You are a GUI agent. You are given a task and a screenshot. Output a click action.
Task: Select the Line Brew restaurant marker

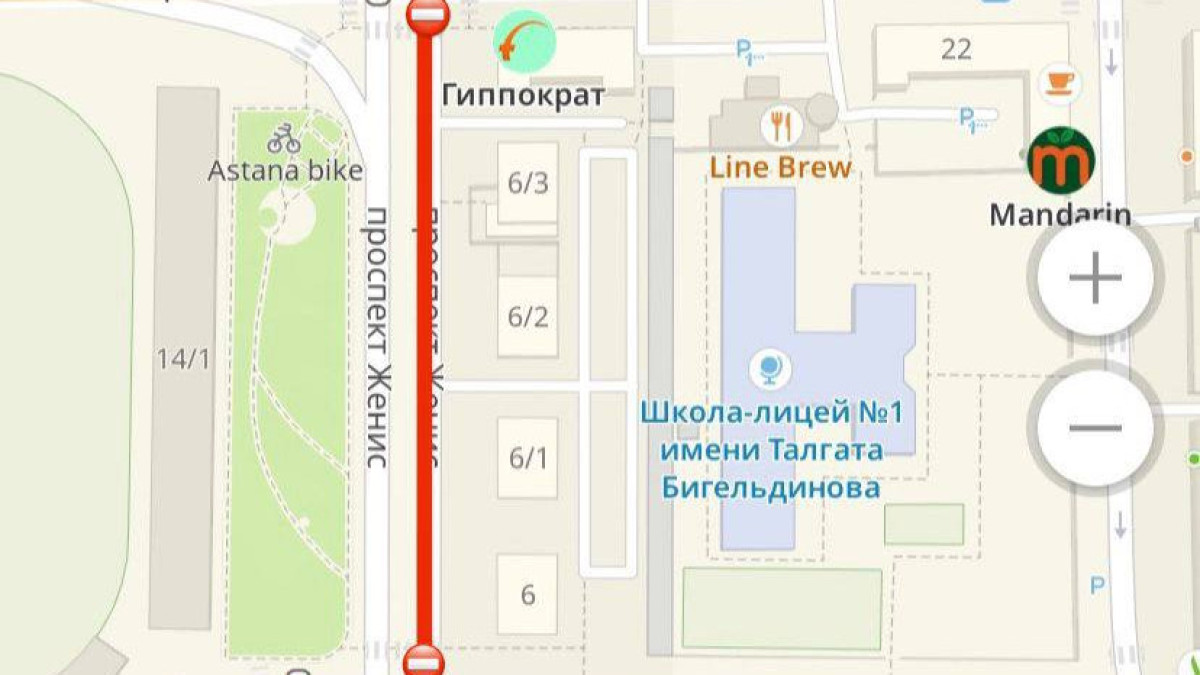click(x=781, y=127)
